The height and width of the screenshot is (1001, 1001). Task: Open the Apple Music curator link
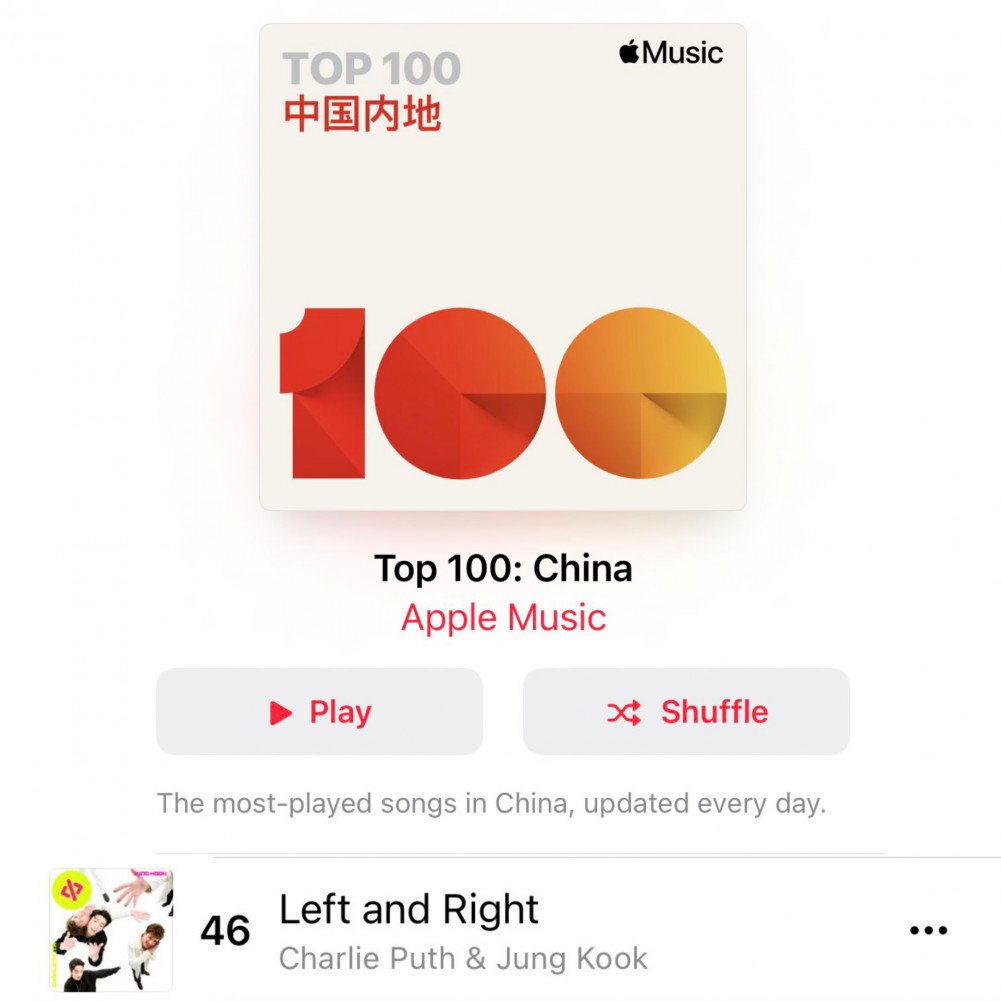[x=503, y=617]
